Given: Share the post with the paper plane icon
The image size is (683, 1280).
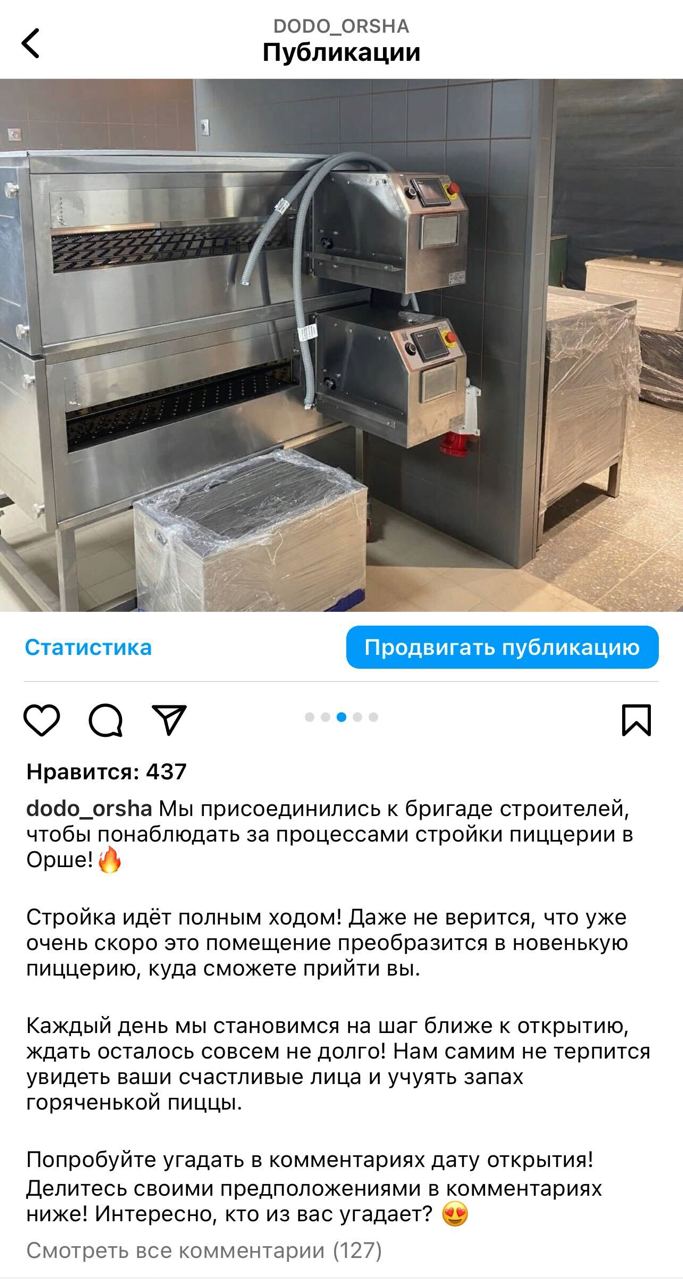Looking at the screenshot, I should coord(169,720).
